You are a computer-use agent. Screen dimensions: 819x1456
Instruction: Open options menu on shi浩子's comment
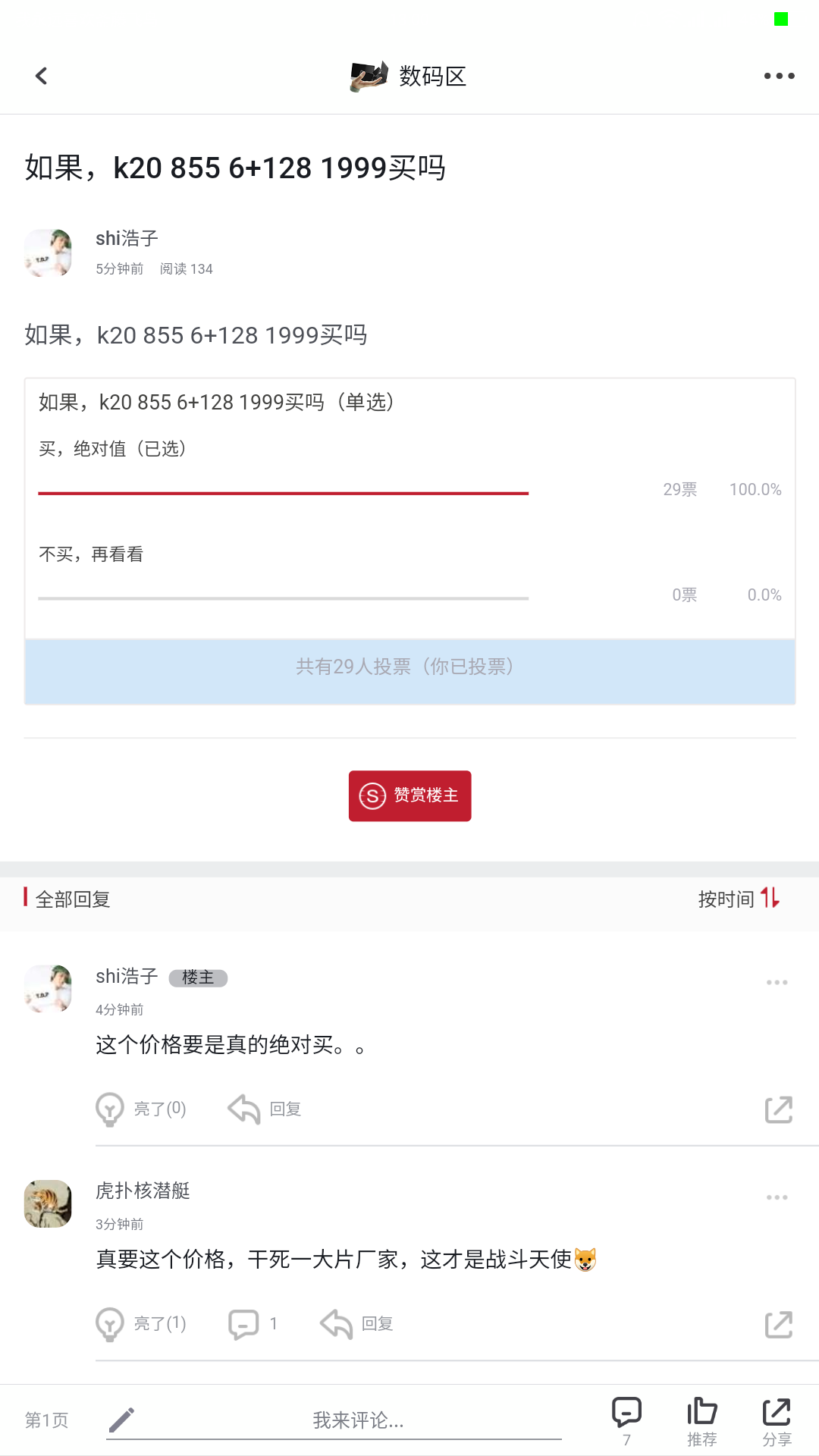(777, 981)
